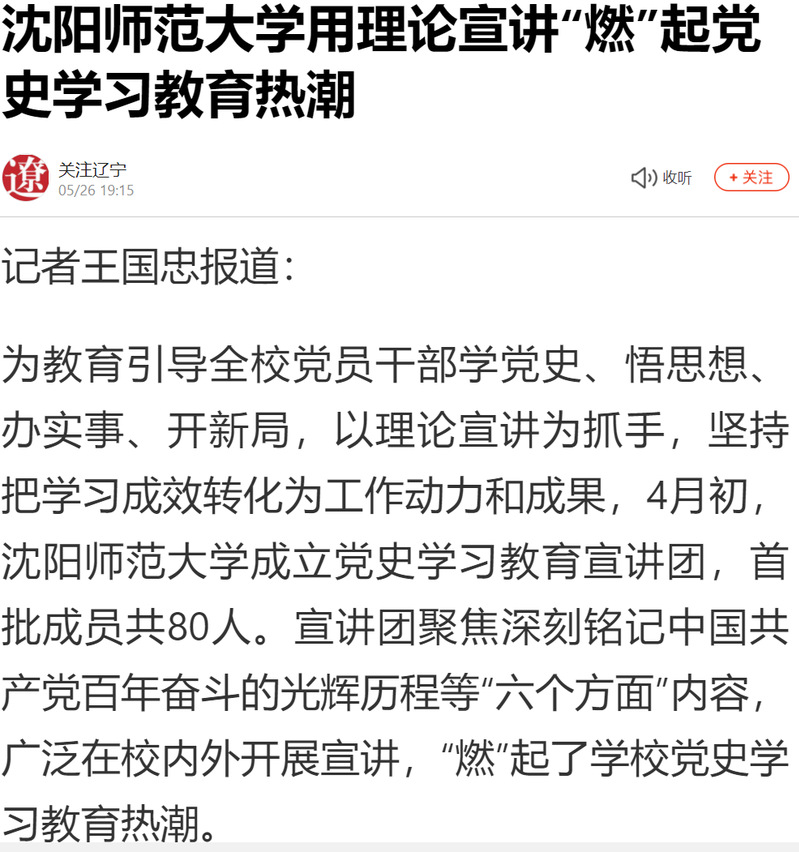This screenshot has width=799, height=852.
Task: Open the 关注辽宁 publisher profile avatar
Action: 25,178
